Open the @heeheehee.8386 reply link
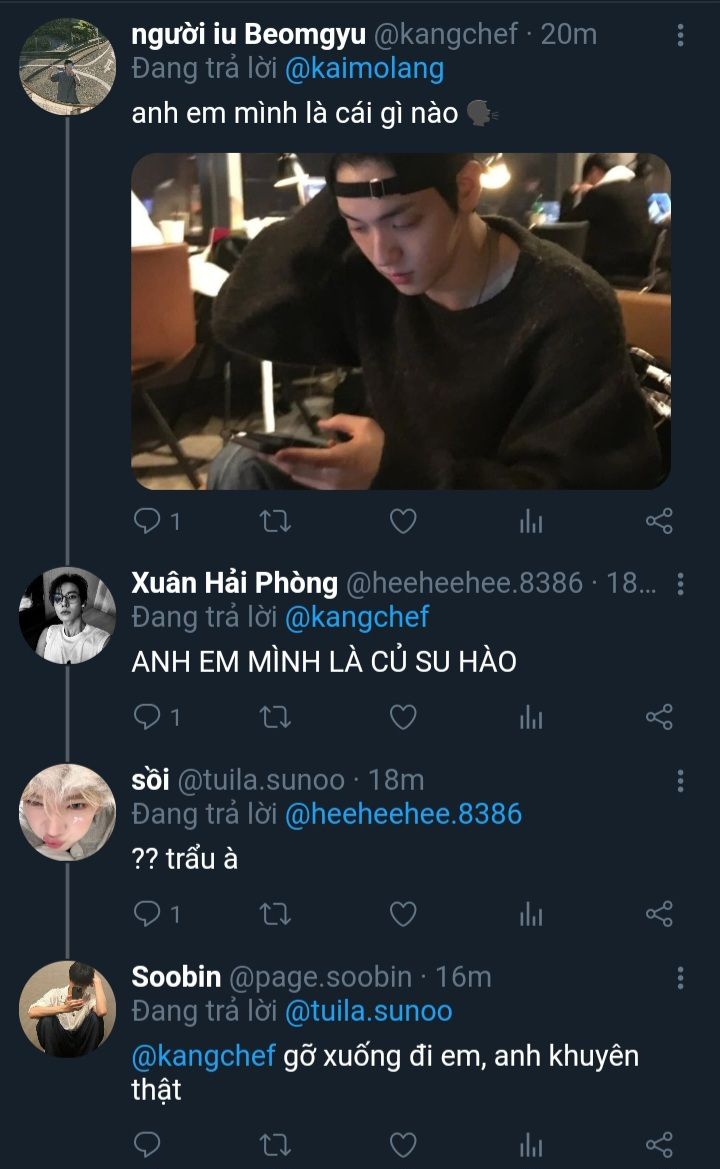Screen dimensions: 720x1169 pyautogui.click(x=403, y=814)
